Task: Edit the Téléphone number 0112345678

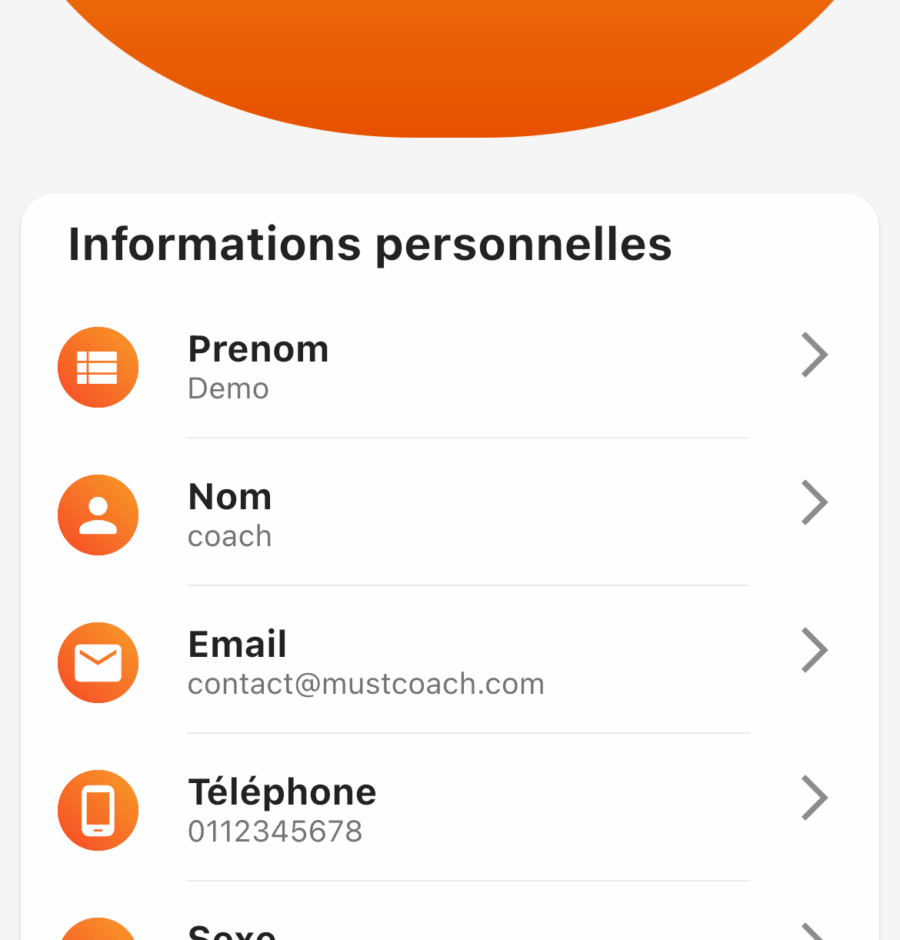Action: [450, 810]
